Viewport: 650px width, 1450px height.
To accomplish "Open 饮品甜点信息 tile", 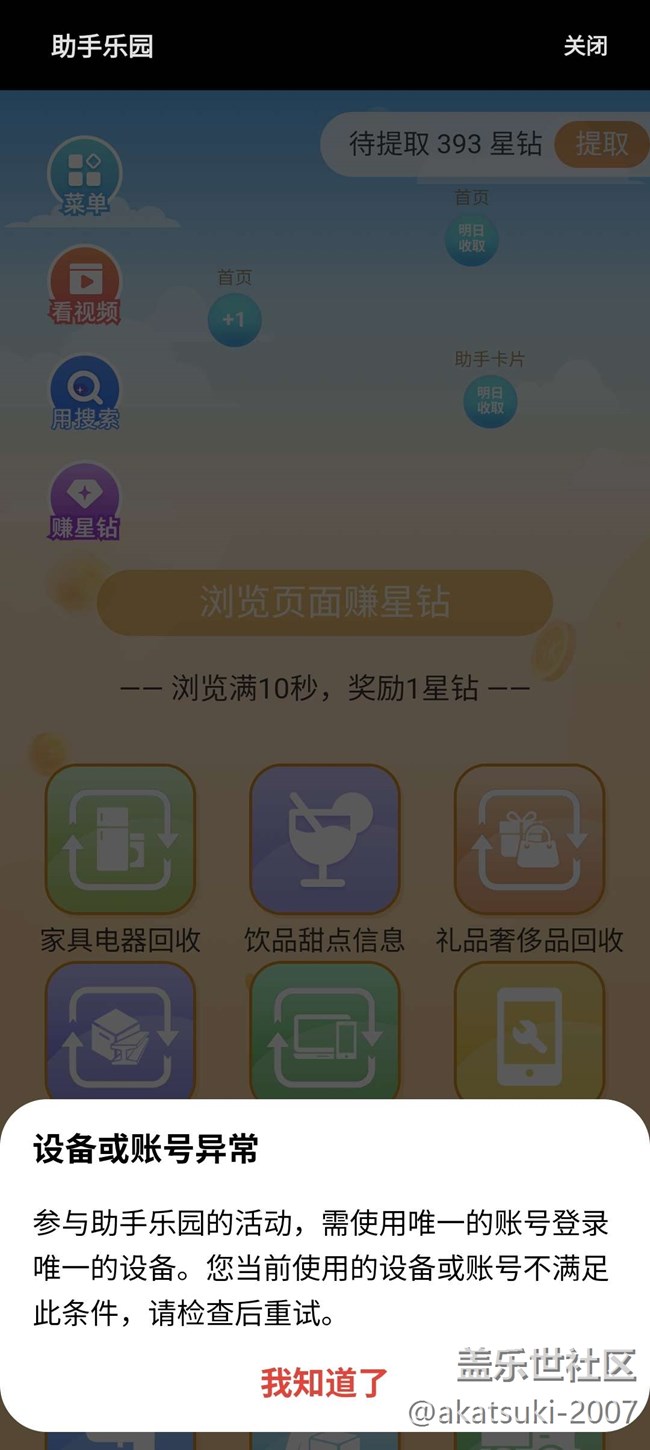I will coord(324,841).
